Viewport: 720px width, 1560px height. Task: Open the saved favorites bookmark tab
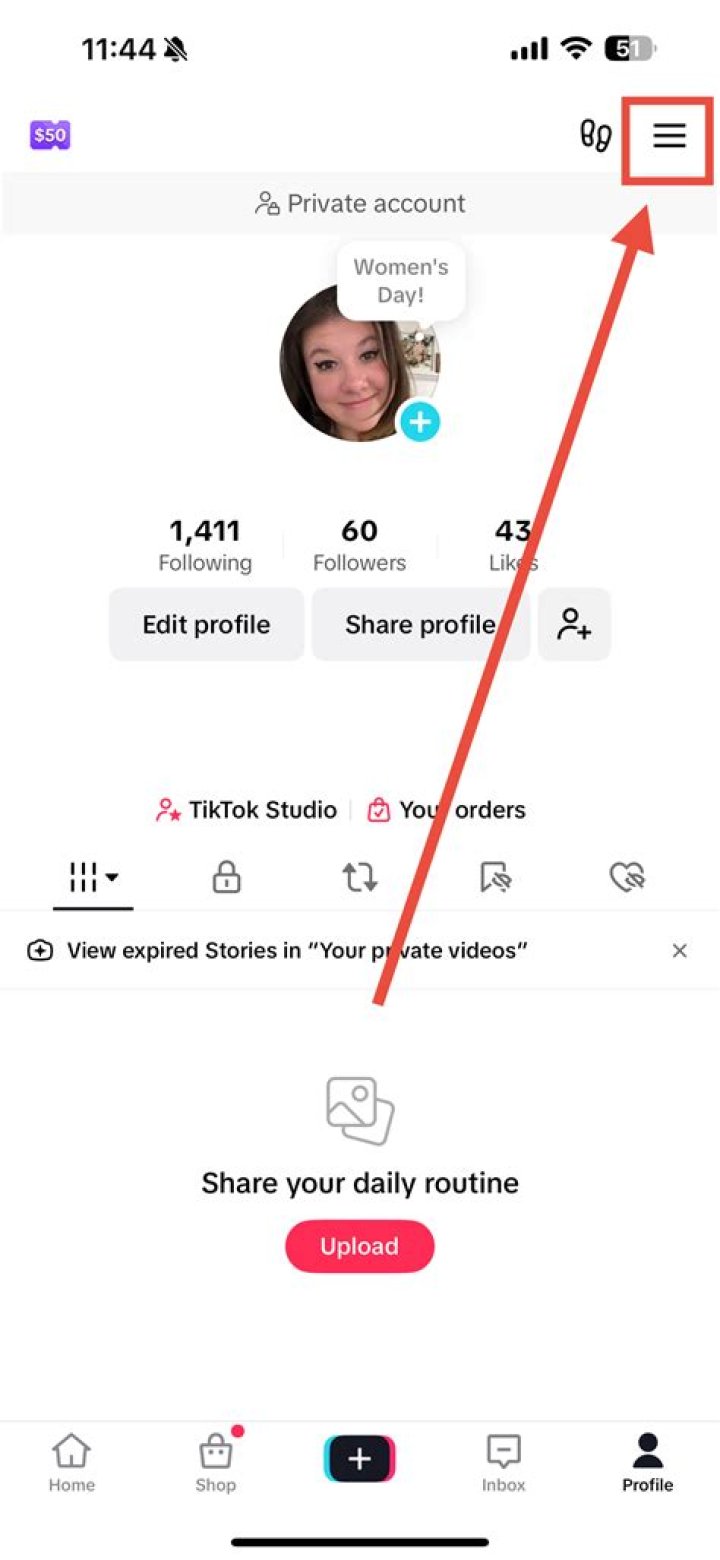coord(495,878)
